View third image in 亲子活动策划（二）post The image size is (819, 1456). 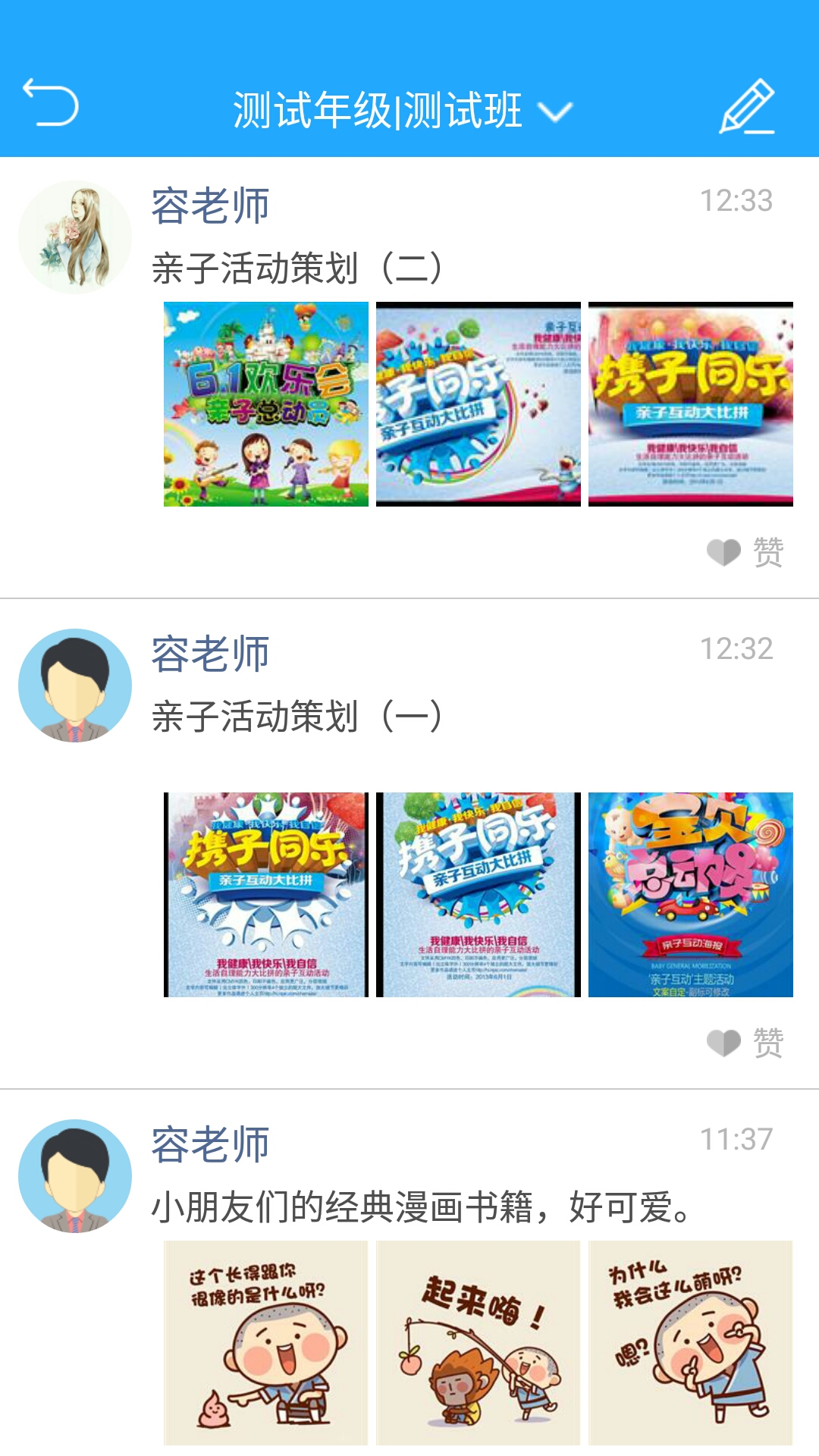(691, 404)
